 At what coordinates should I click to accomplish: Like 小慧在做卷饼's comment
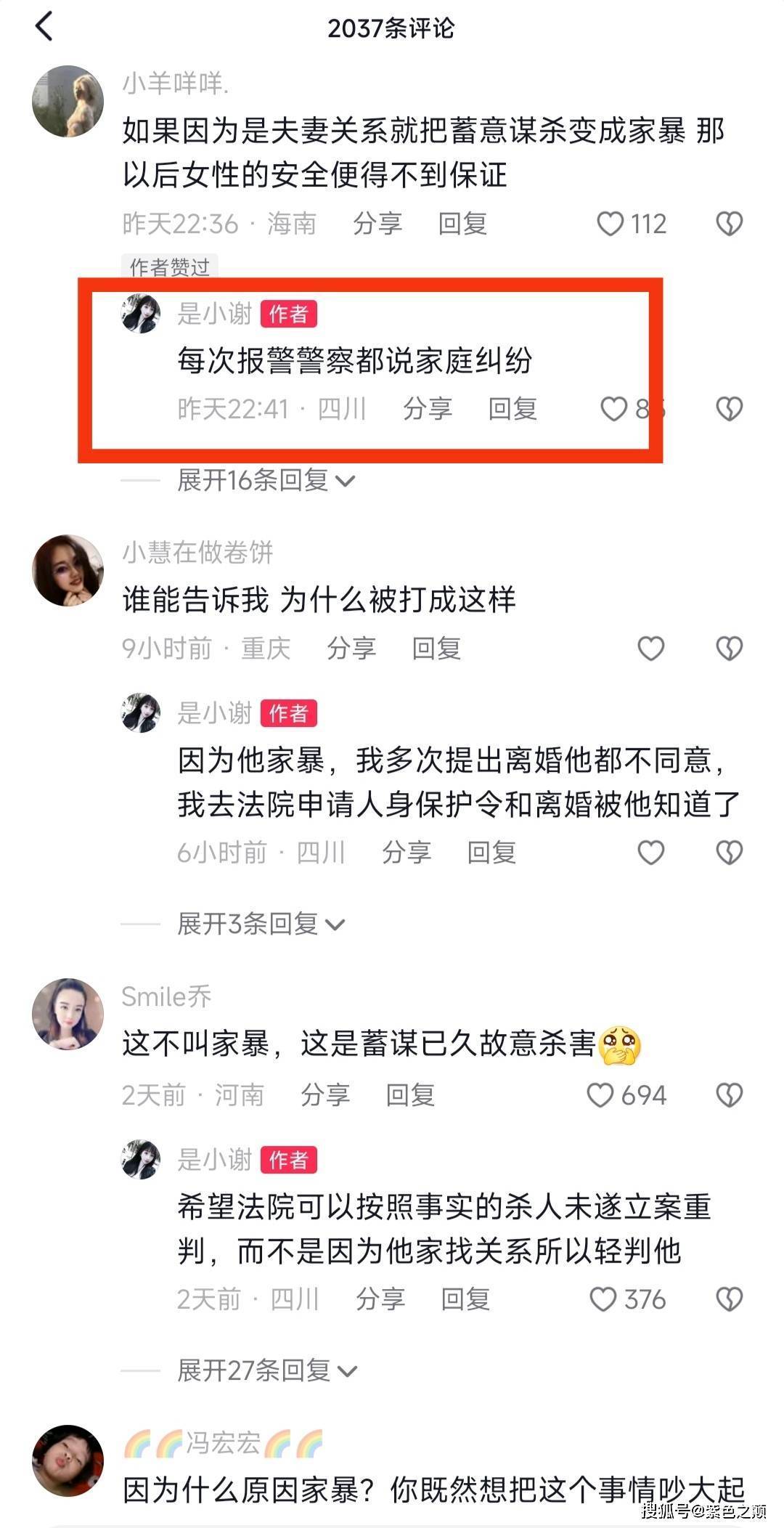pyautogui.click(x=650, y=648)
